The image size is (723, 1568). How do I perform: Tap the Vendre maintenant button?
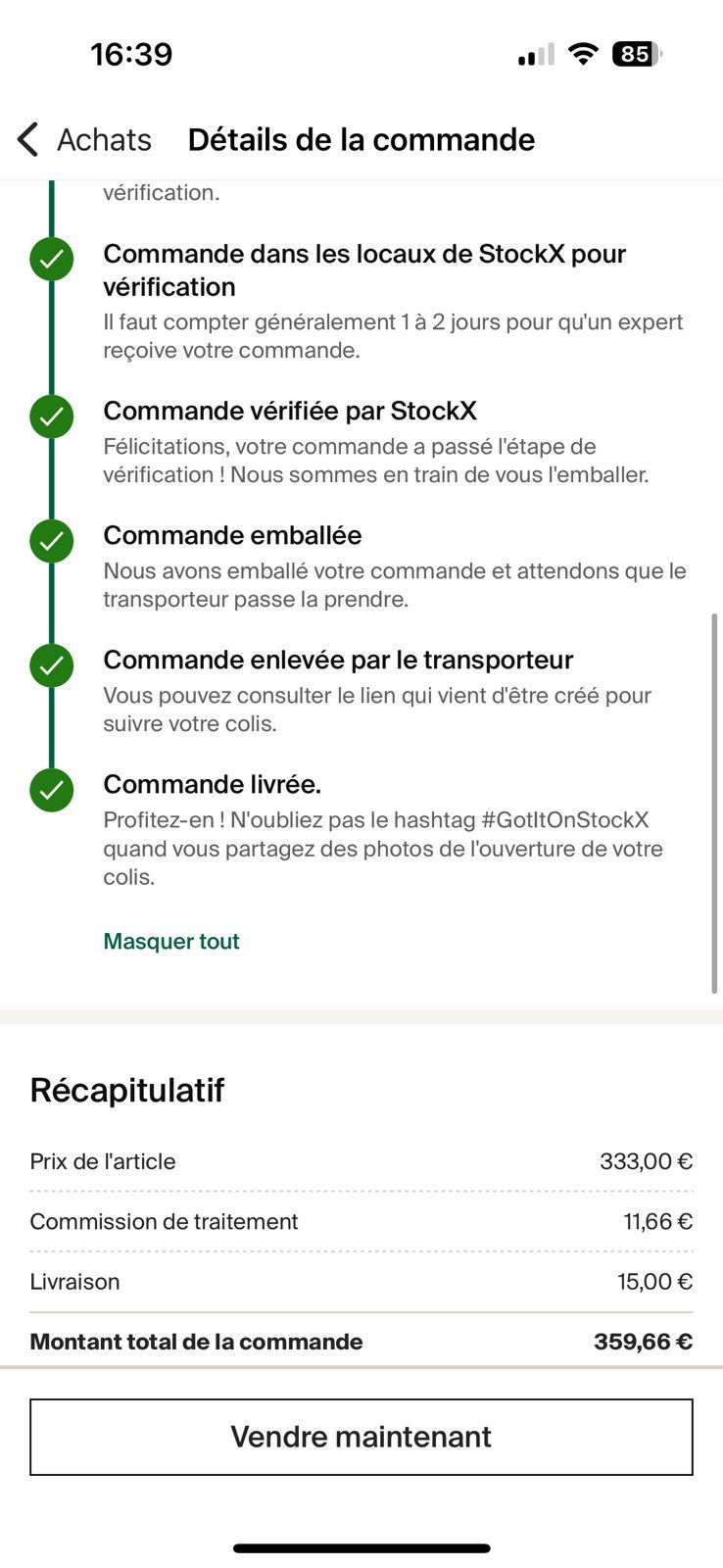(x=361, y=1437)
